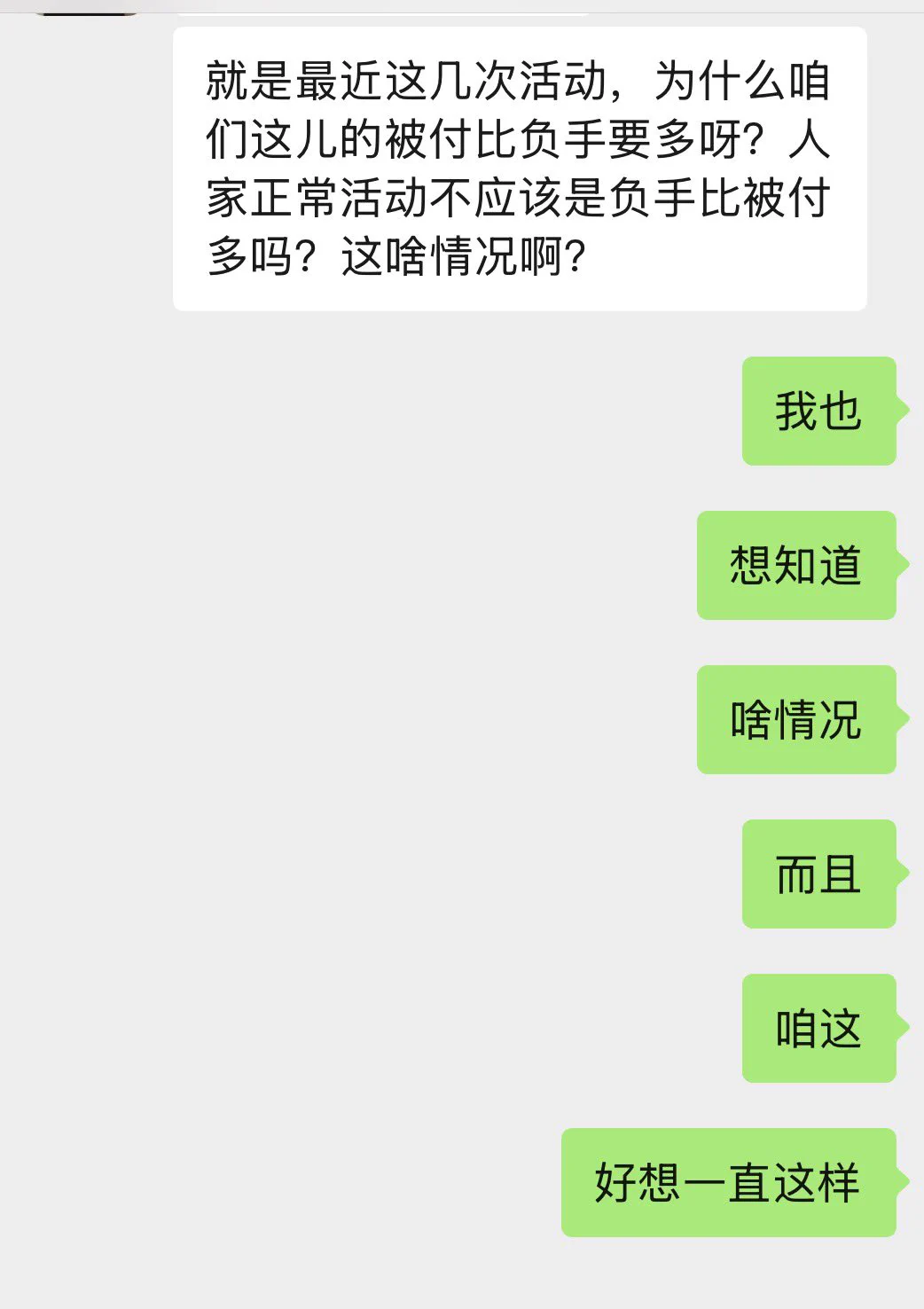The width and height of the screenshot is (924, 1309).
Task: Tap the phrase 这啥情况啊 in the question message
Action: click(461, 255)
